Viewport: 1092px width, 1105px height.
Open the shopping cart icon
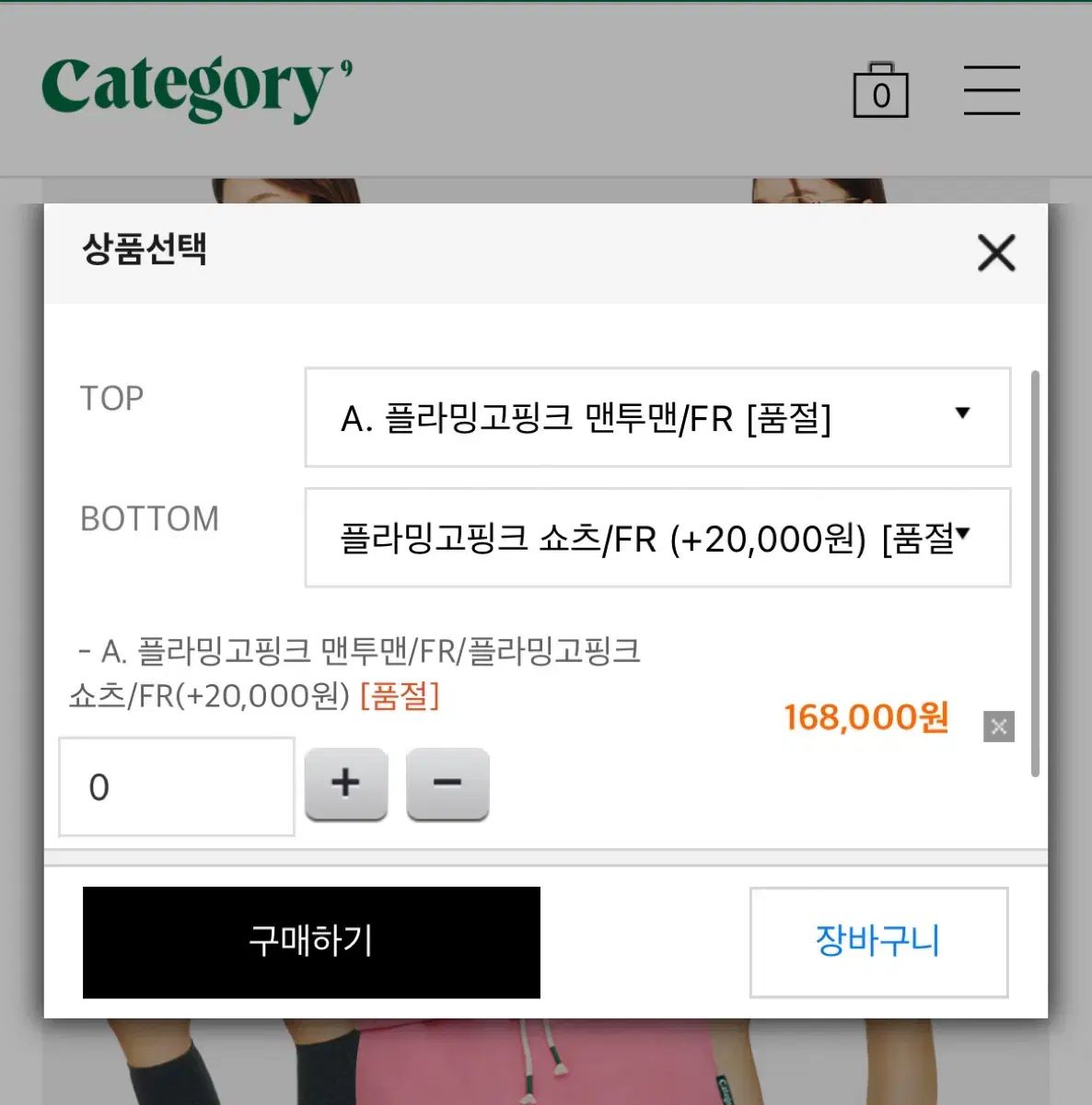point(880,91)
